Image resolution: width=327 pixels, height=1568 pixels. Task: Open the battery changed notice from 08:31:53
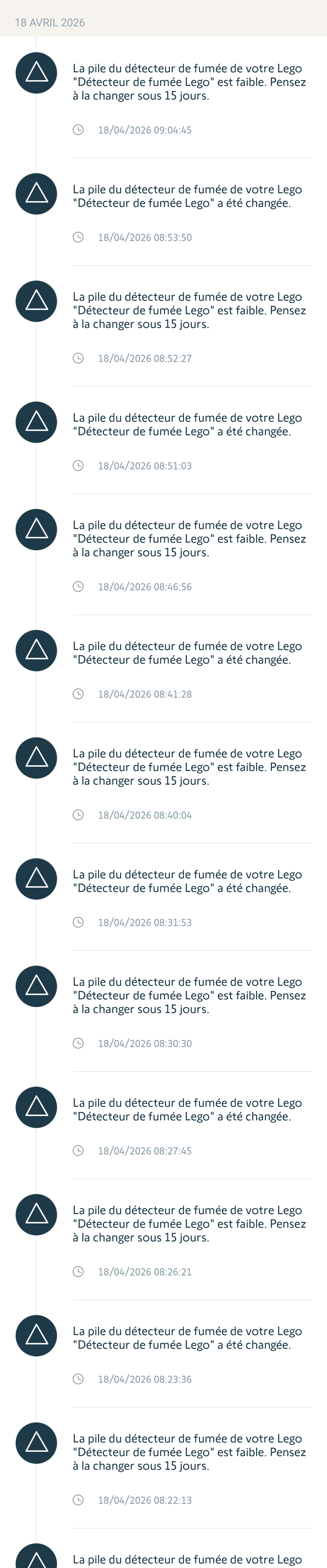coord(189,881)
